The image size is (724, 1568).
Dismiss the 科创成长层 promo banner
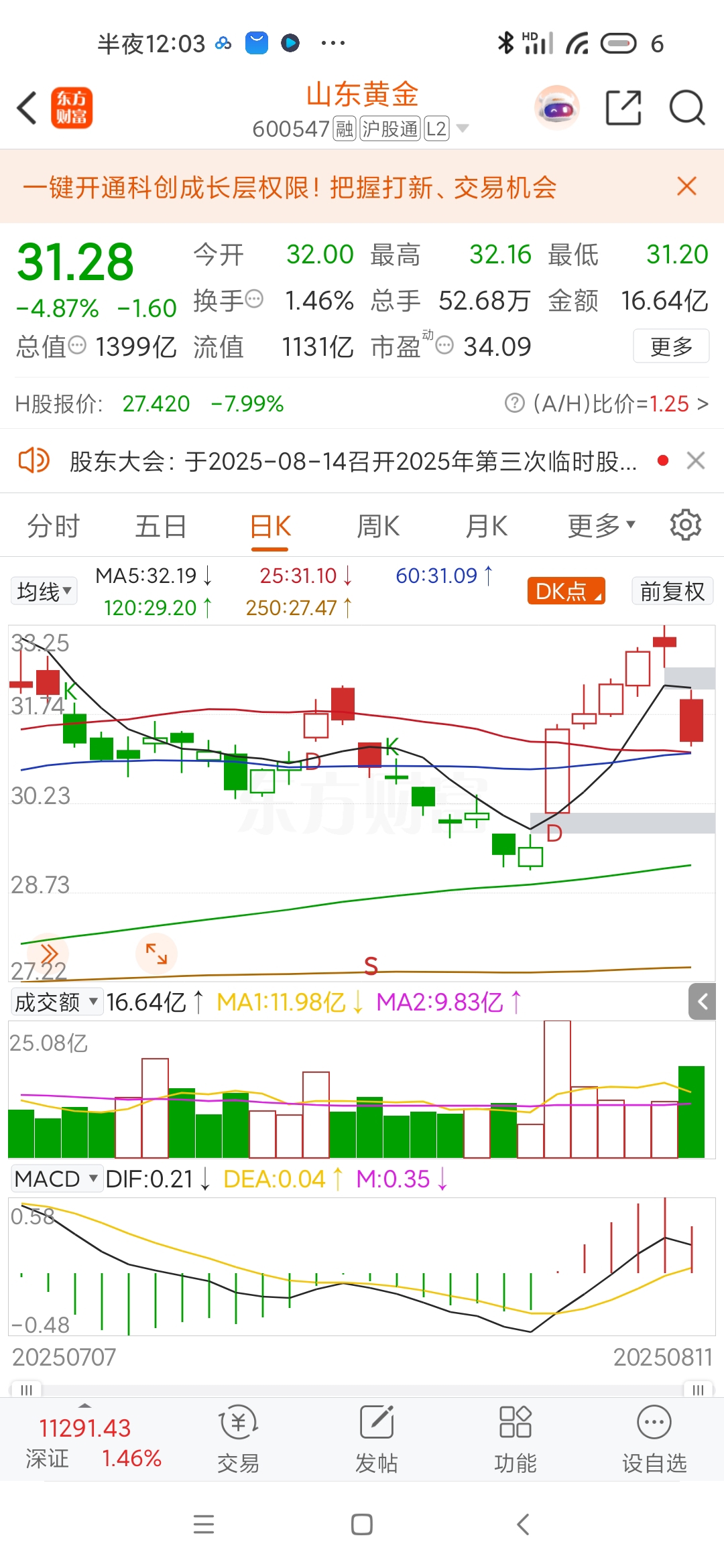click(687, 186)
